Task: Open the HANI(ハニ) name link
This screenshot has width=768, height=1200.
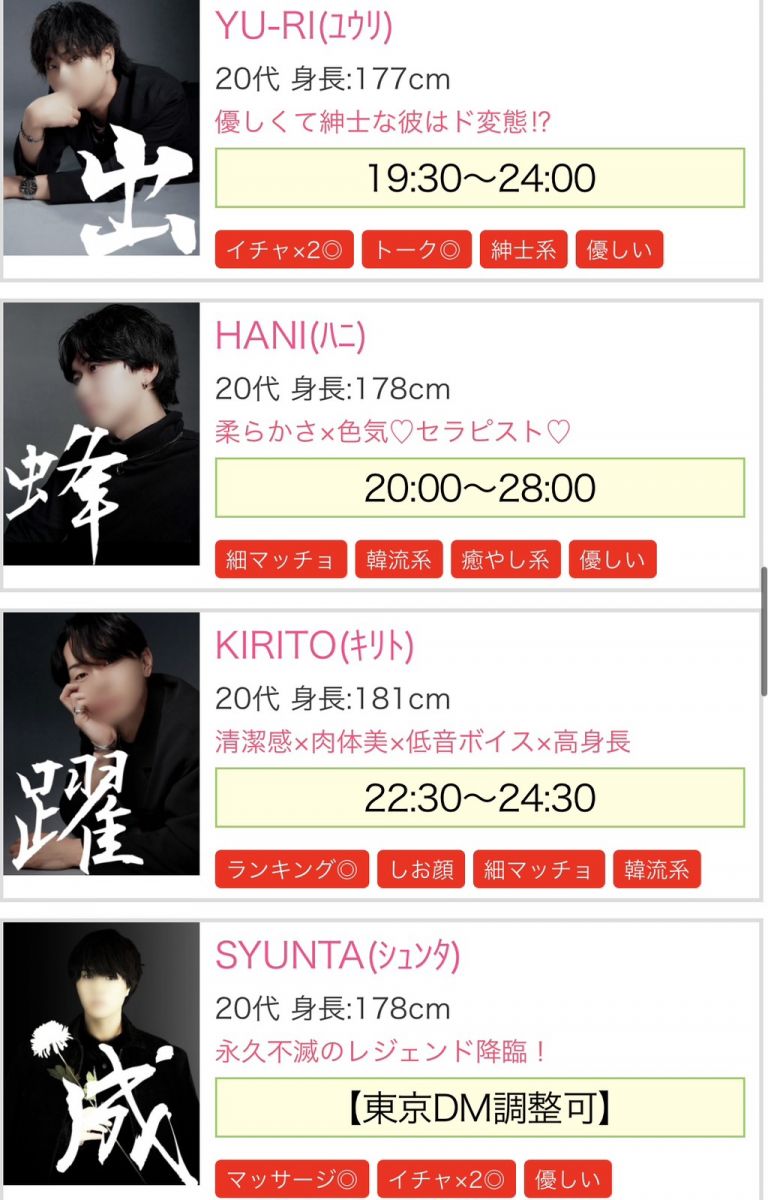Action: (291, 337)
